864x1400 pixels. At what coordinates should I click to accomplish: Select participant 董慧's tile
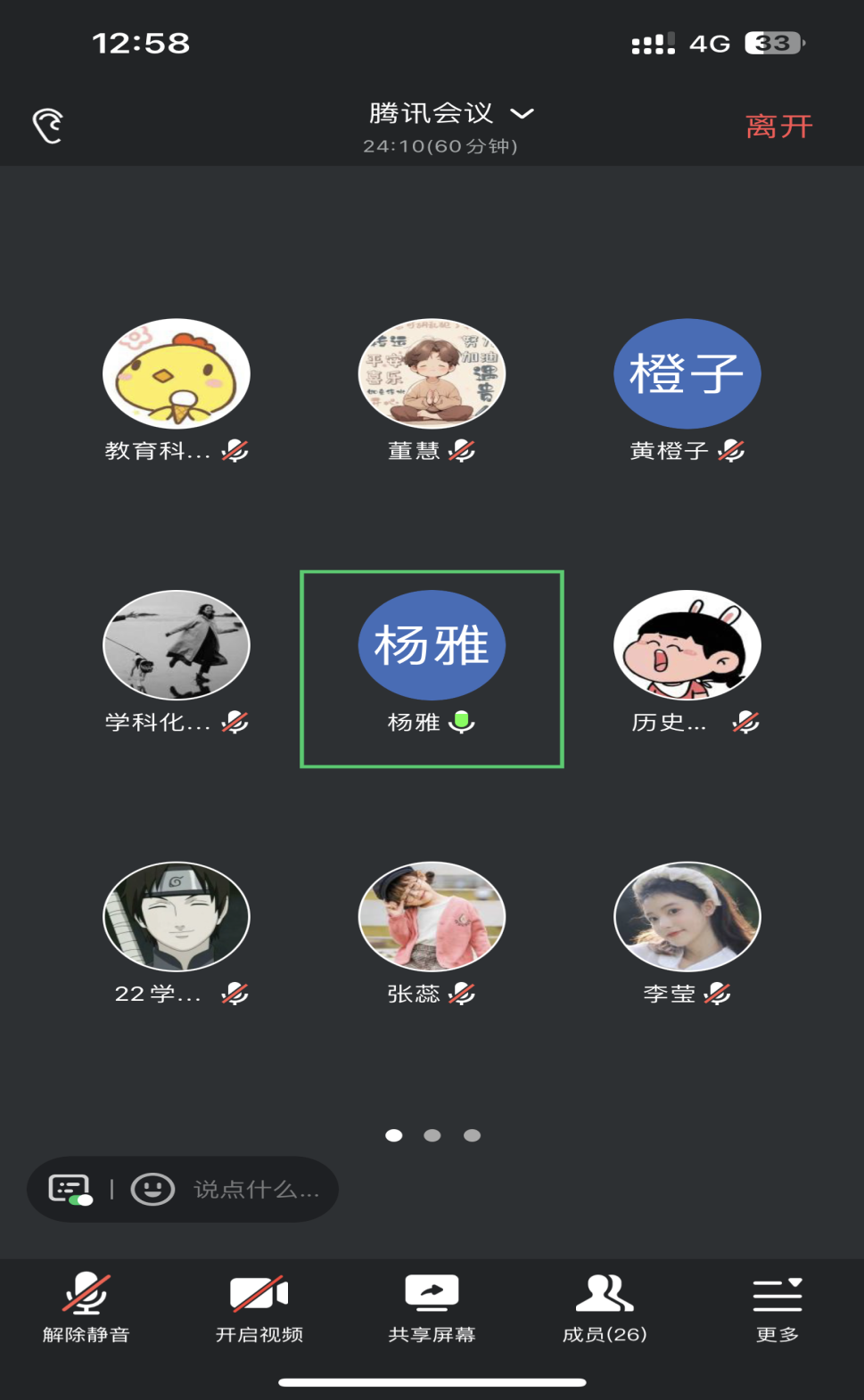[432, 374]
